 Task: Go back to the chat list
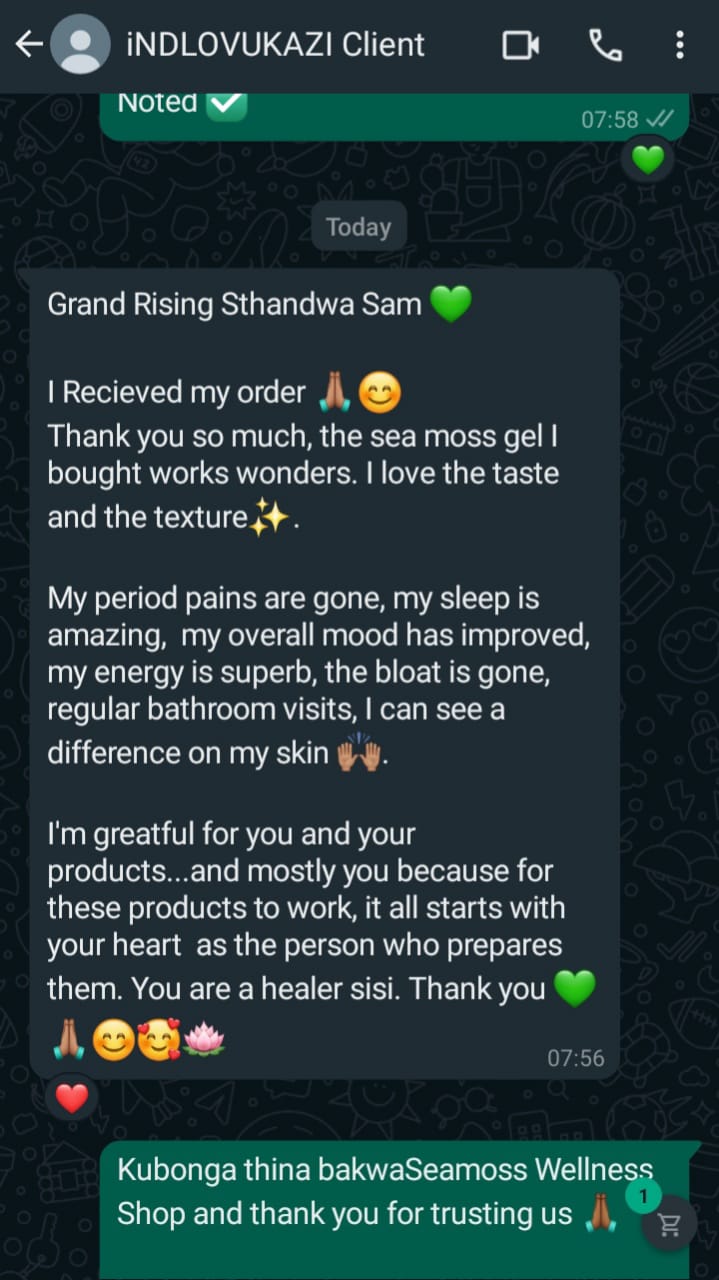[28, 45]
